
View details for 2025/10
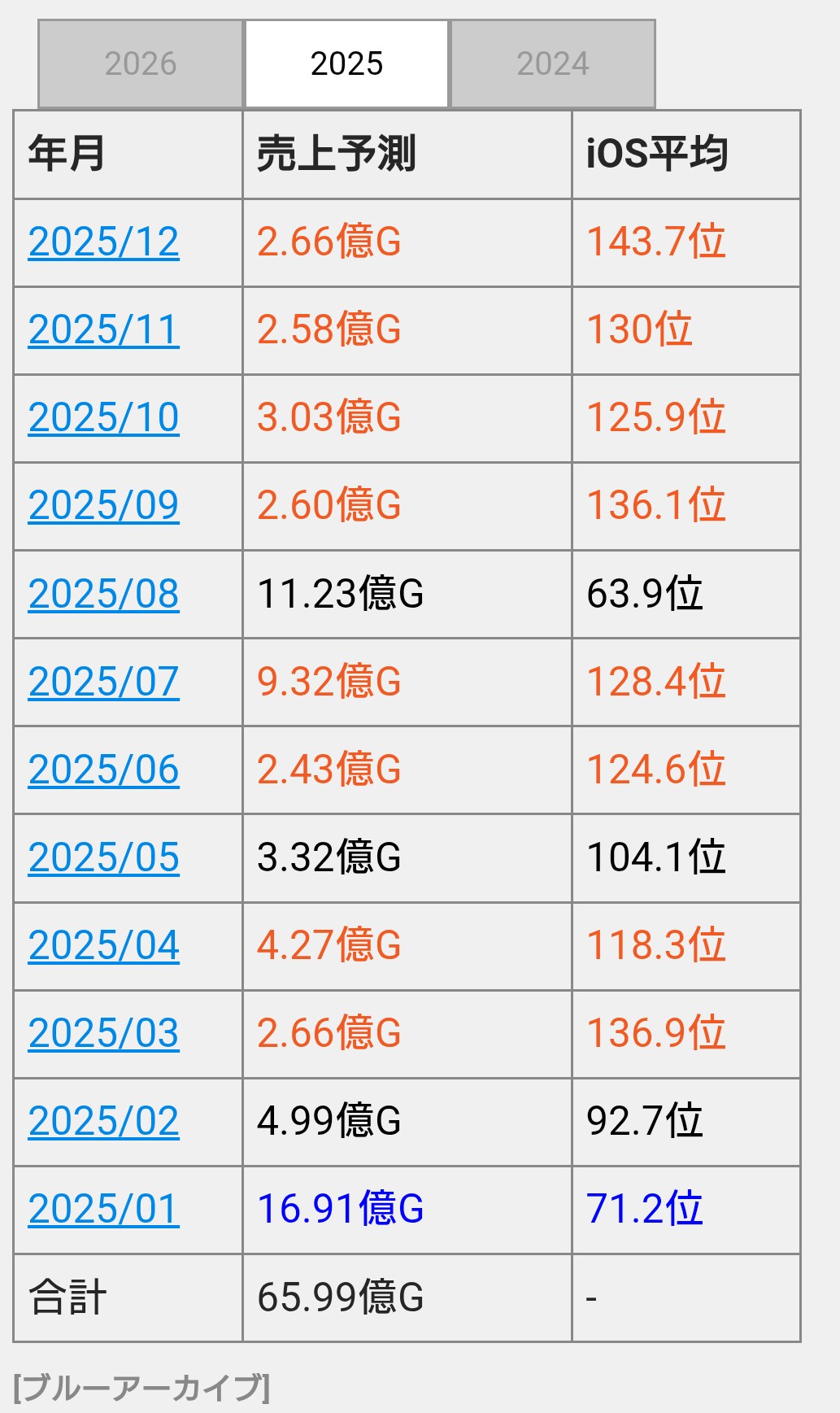coord(103,418)
